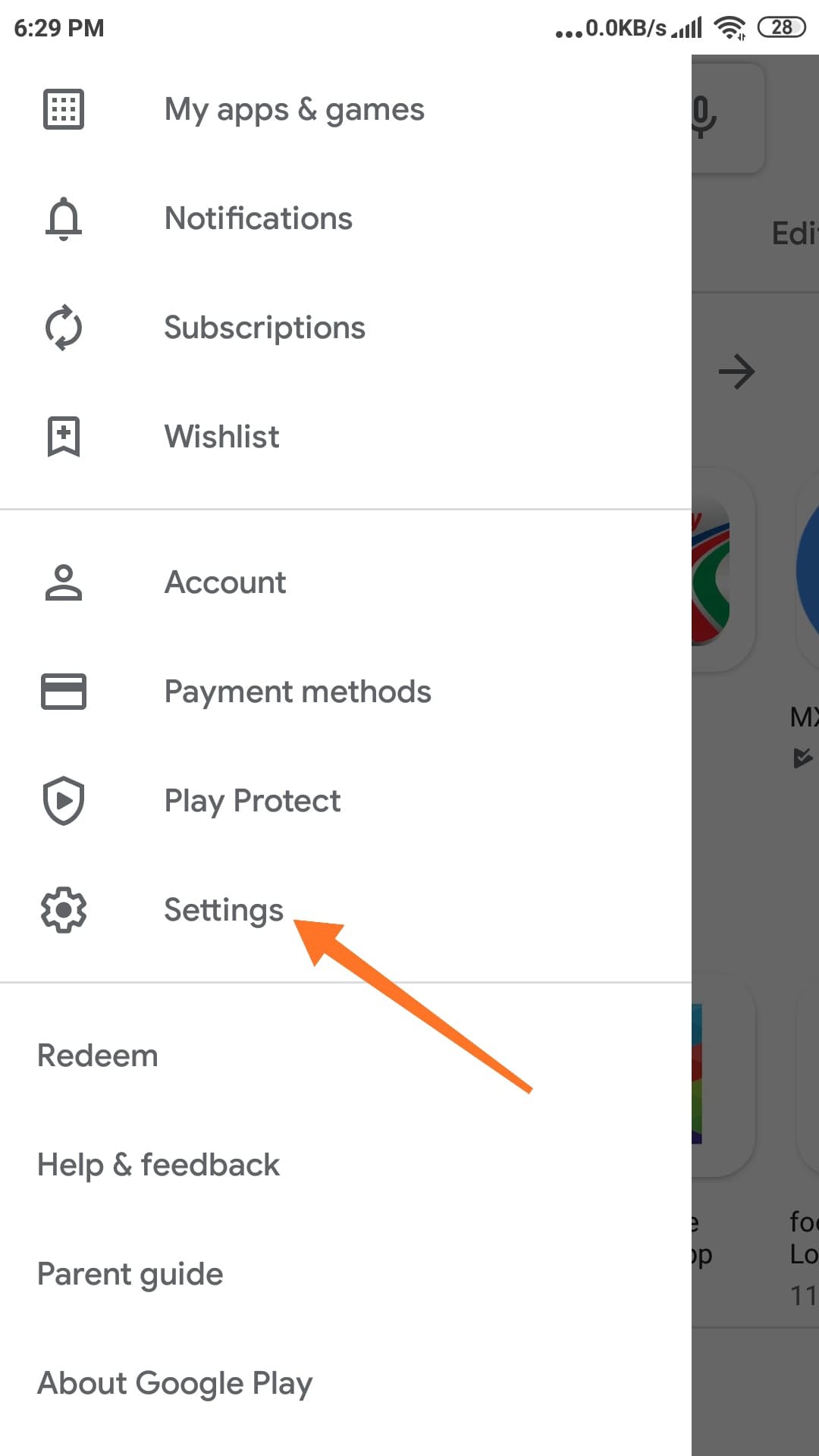Tap Redeem
The width and height of the screenshot is (819, 1456).
(345, 1056)
